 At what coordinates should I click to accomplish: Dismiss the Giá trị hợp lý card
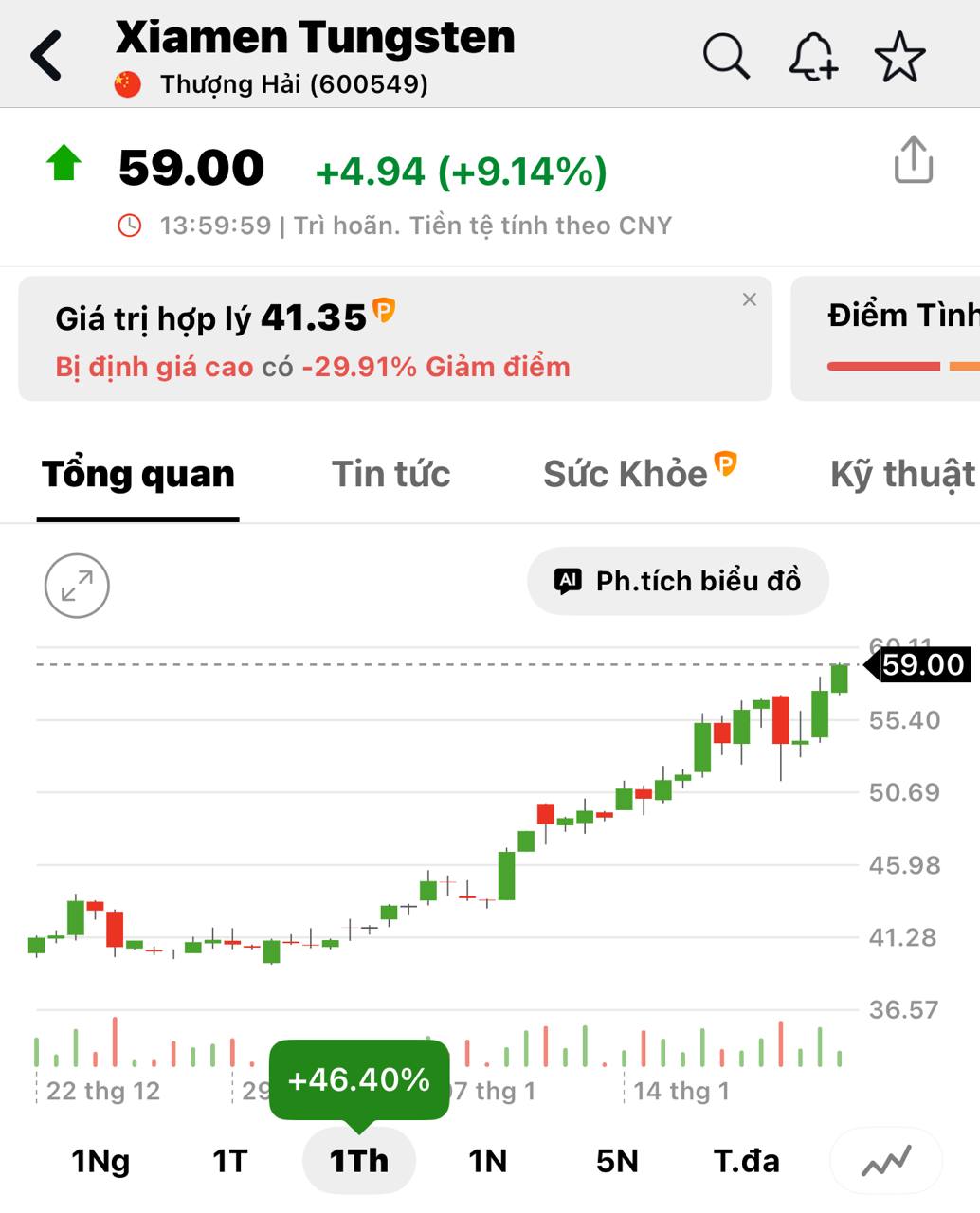pyautogui.click(x=750, y=299)
